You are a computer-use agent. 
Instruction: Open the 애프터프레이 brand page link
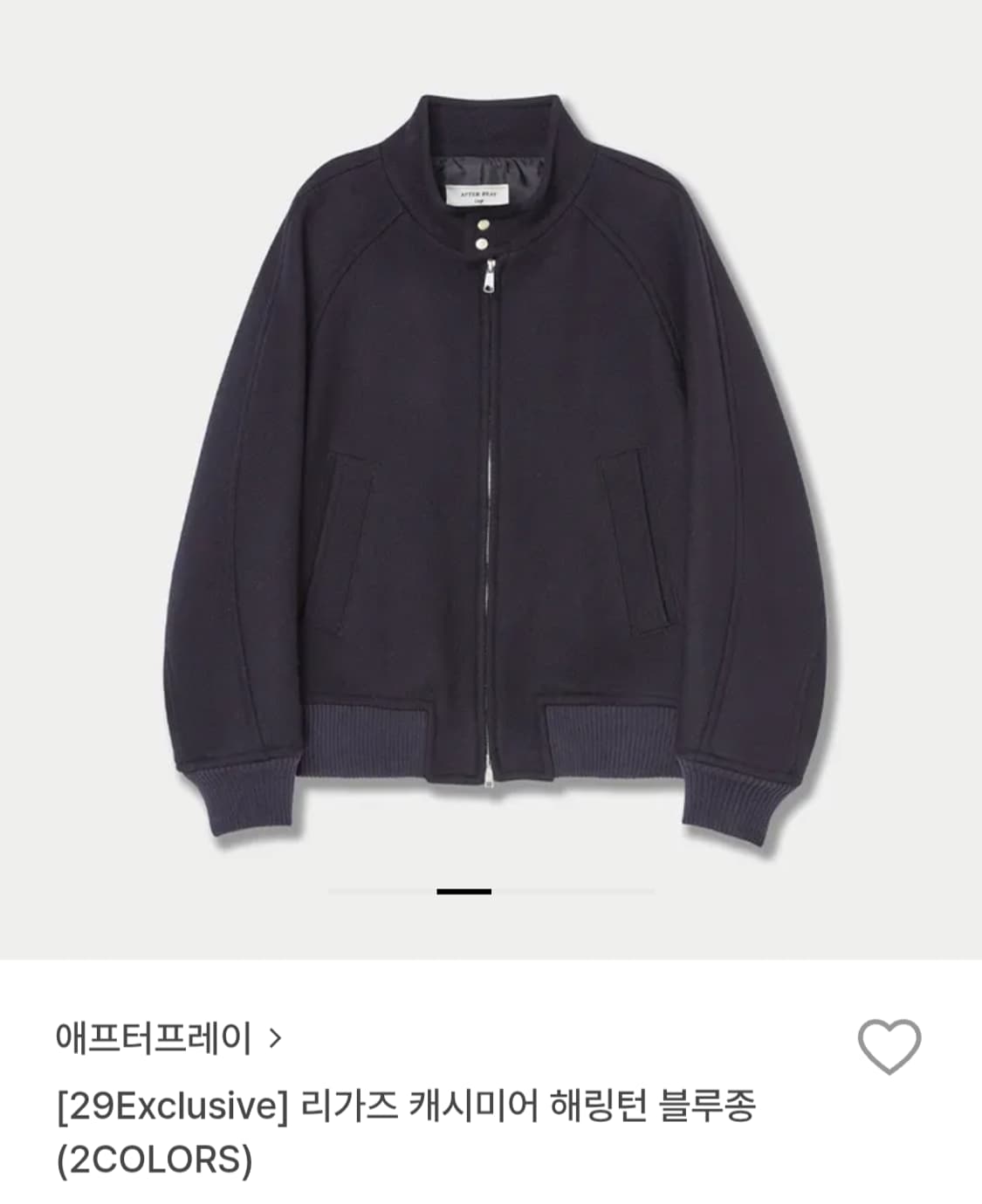coord(168,1038)
